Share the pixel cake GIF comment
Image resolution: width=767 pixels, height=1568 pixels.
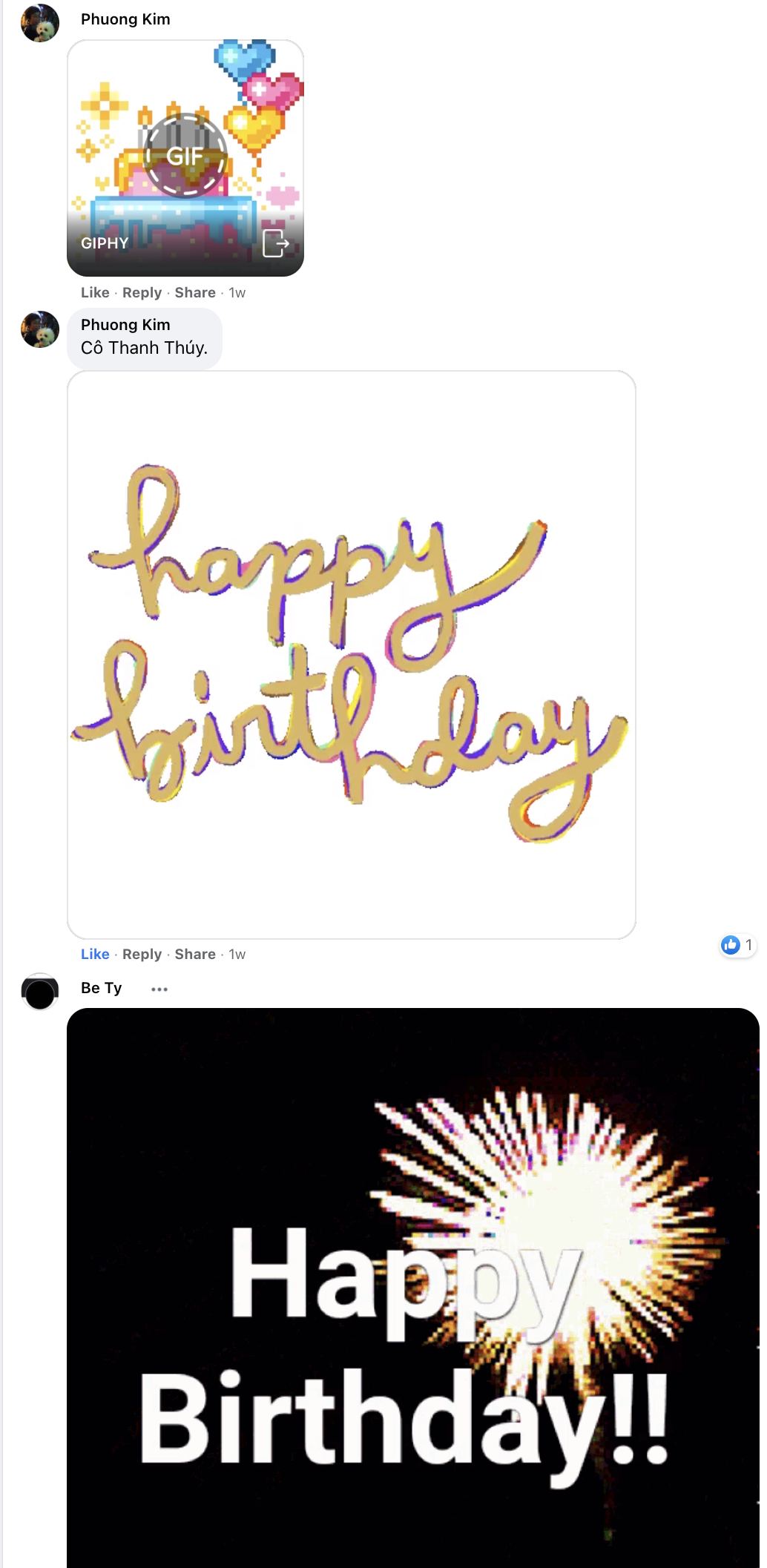point(195,292)
